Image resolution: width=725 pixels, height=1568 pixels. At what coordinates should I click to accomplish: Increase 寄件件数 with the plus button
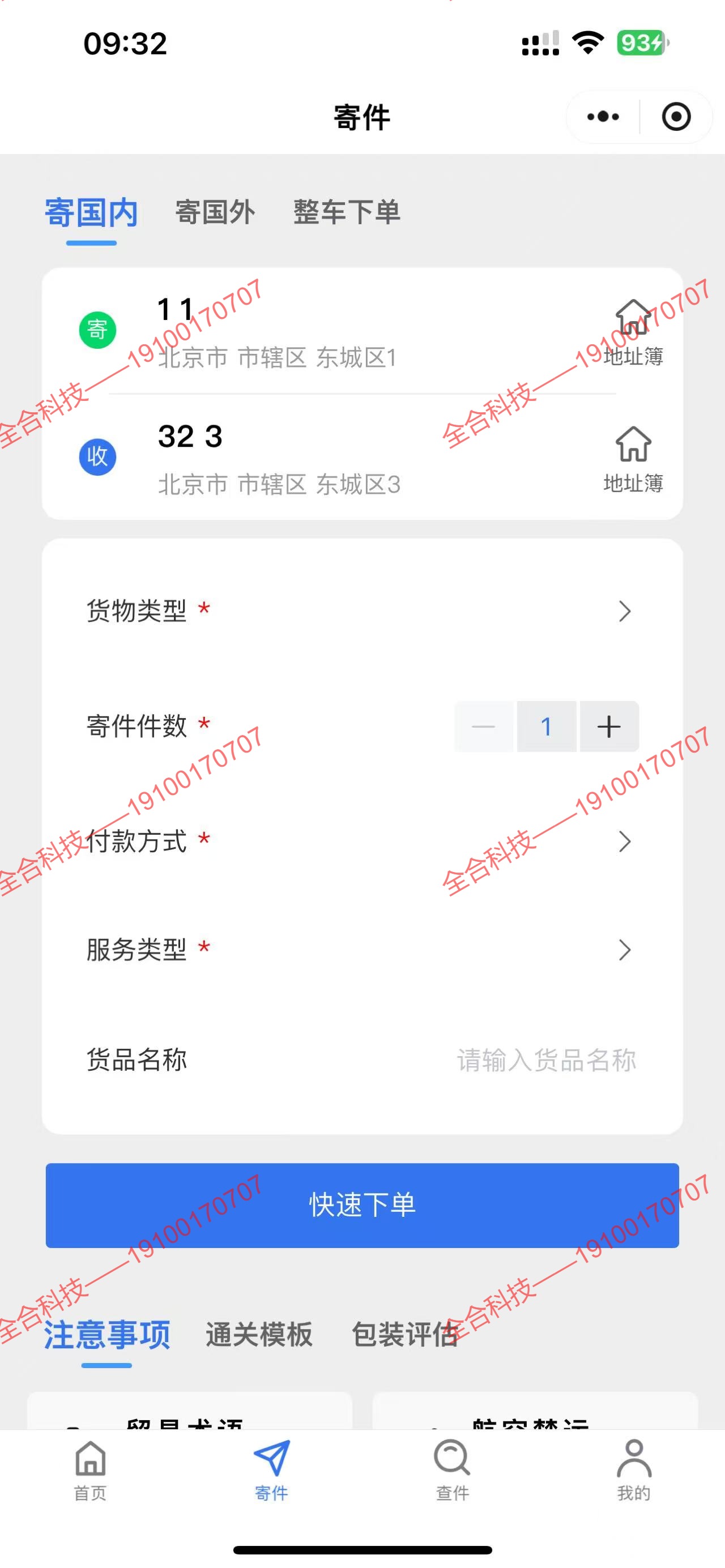pyautogui.click(x=609, y=726)
